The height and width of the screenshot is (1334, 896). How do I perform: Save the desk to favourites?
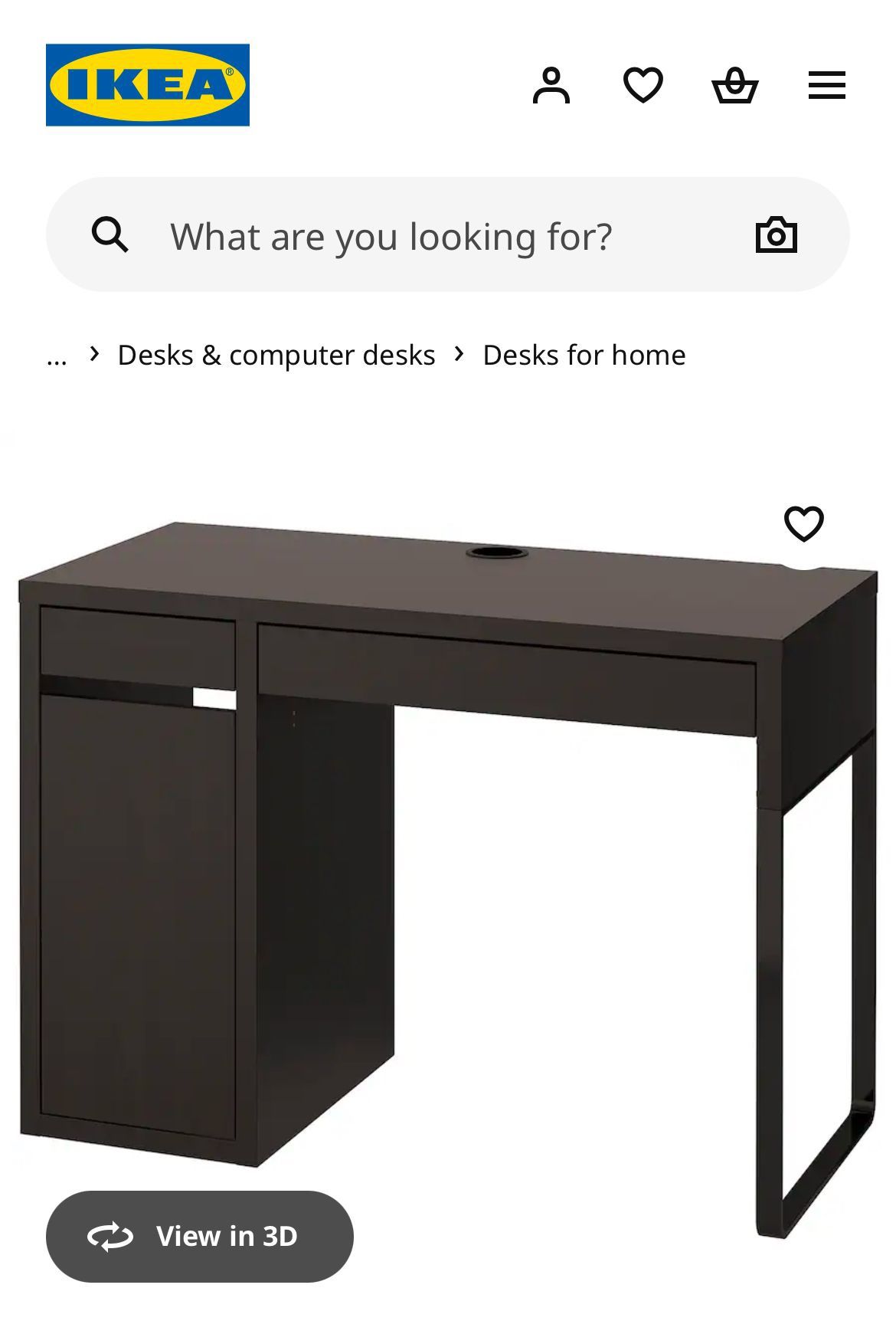point(804,524)
